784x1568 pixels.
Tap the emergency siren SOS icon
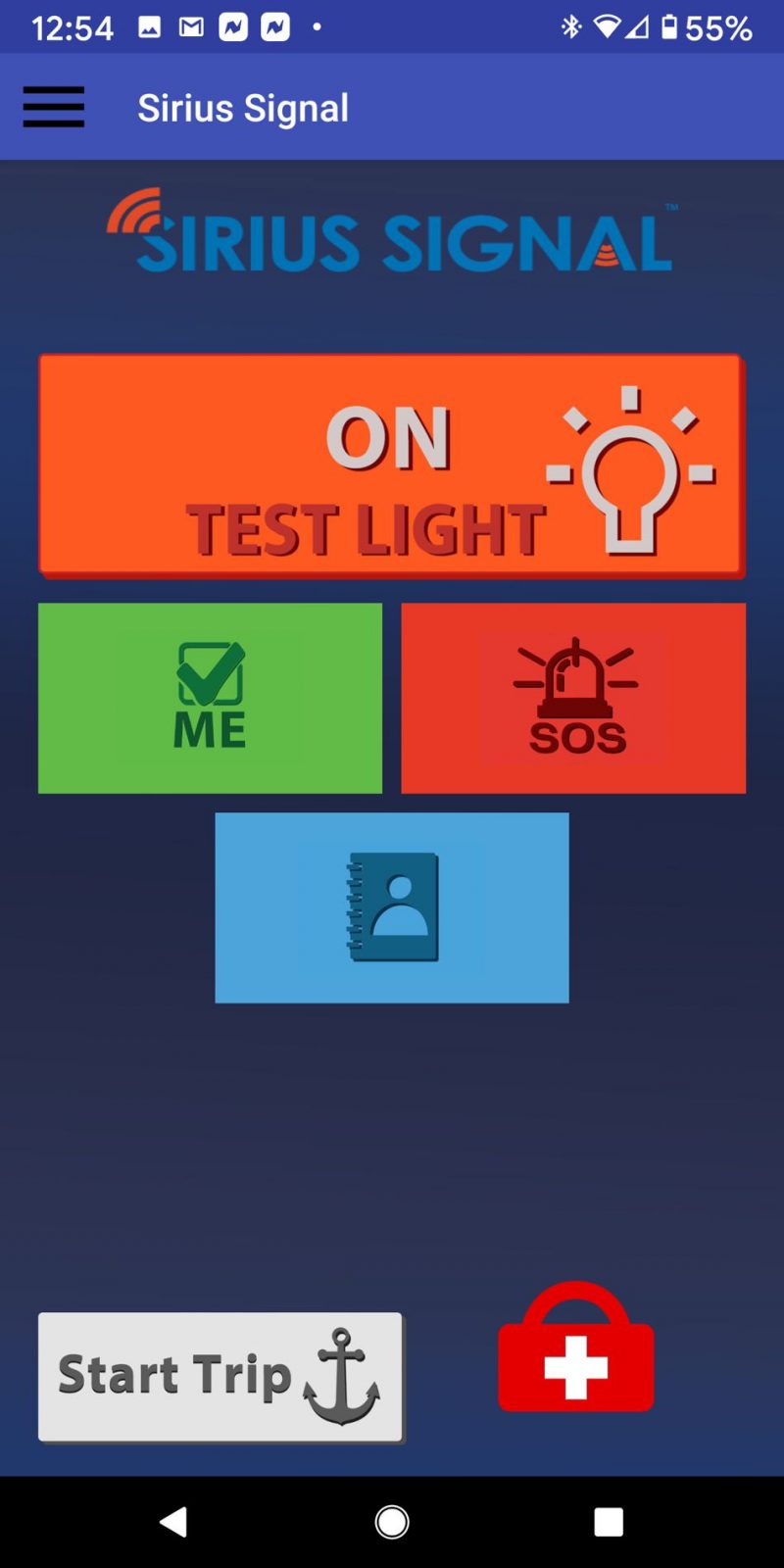(572, 686)
